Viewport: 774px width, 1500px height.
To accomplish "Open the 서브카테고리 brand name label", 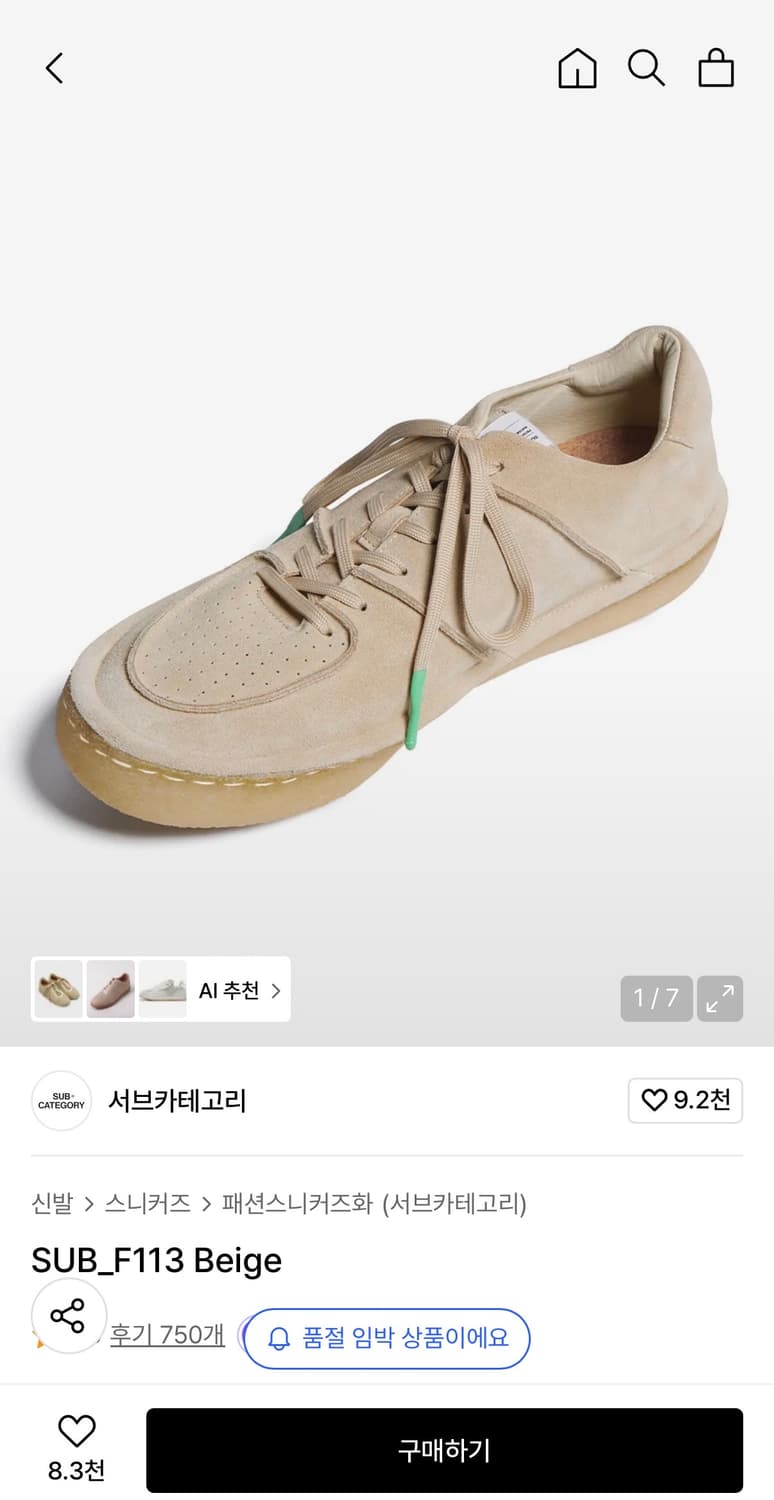I will [x=176, y=1100].
